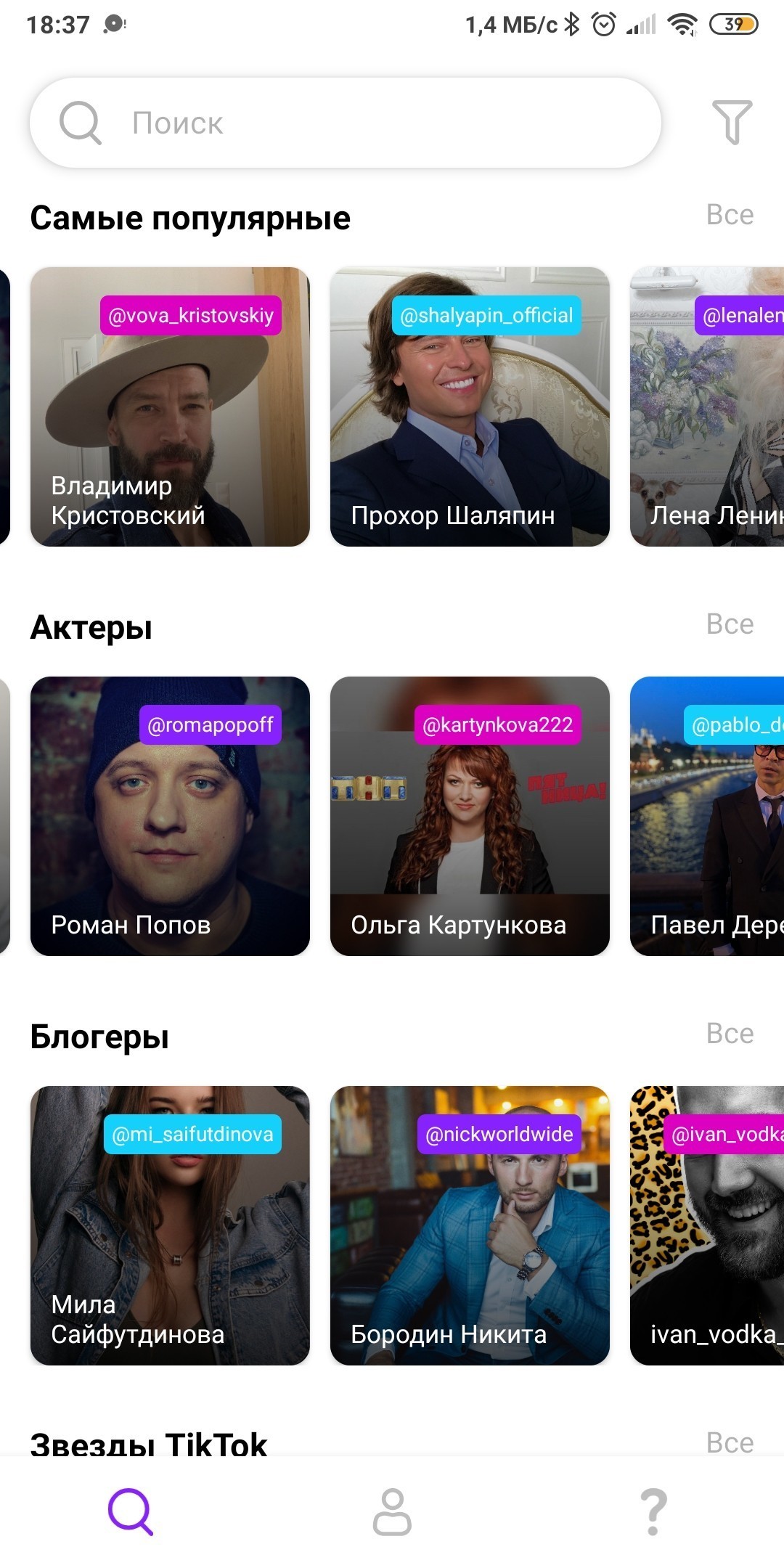Open the help question-mark tab
Viewport: 784px width, 1568px height.
click(653, 1511)
